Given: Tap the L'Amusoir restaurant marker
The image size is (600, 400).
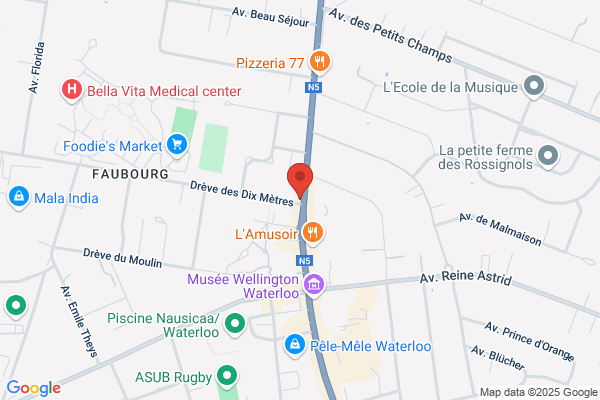Looking at the screenshot, I should [313, 232].
